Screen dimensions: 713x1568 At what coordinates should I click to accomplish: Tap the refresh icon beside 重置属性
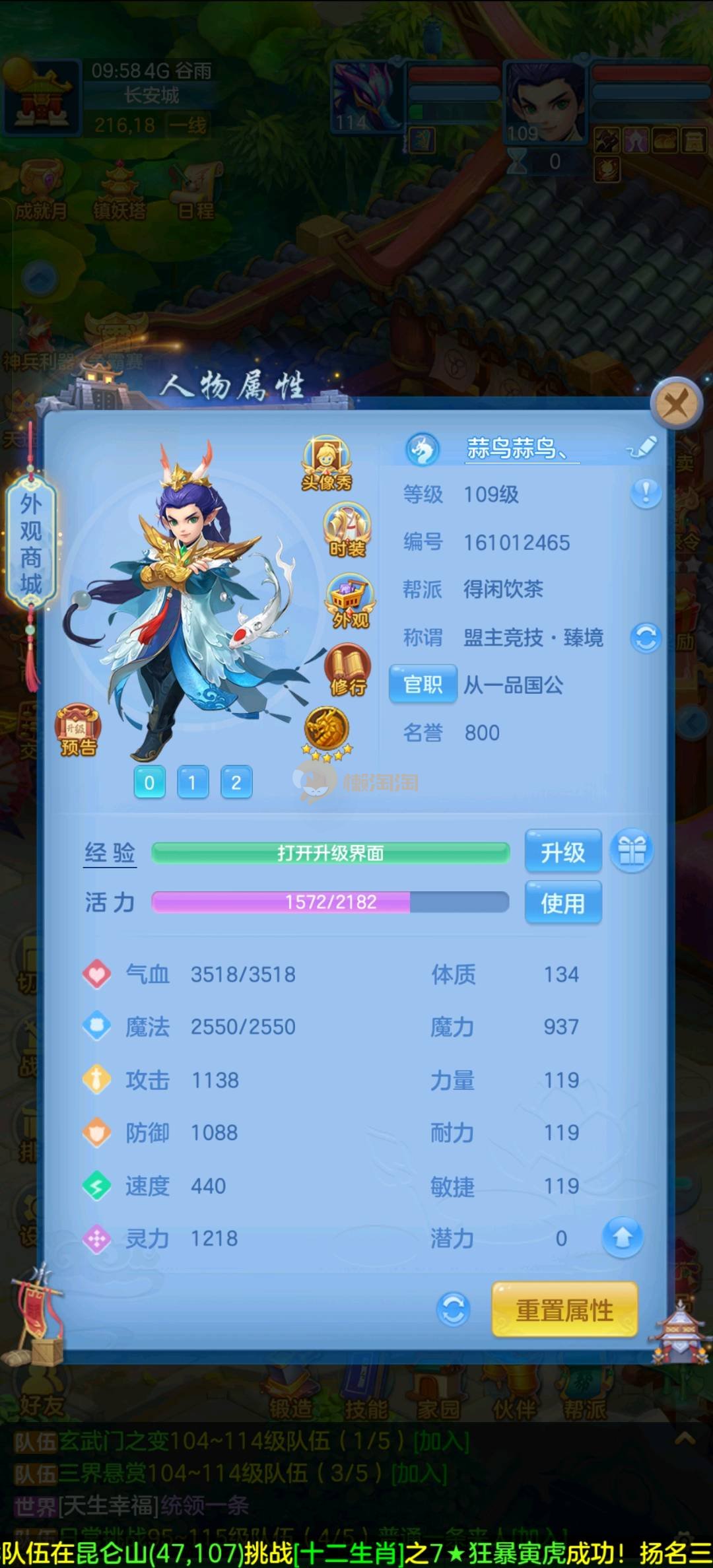point(454,1311)
